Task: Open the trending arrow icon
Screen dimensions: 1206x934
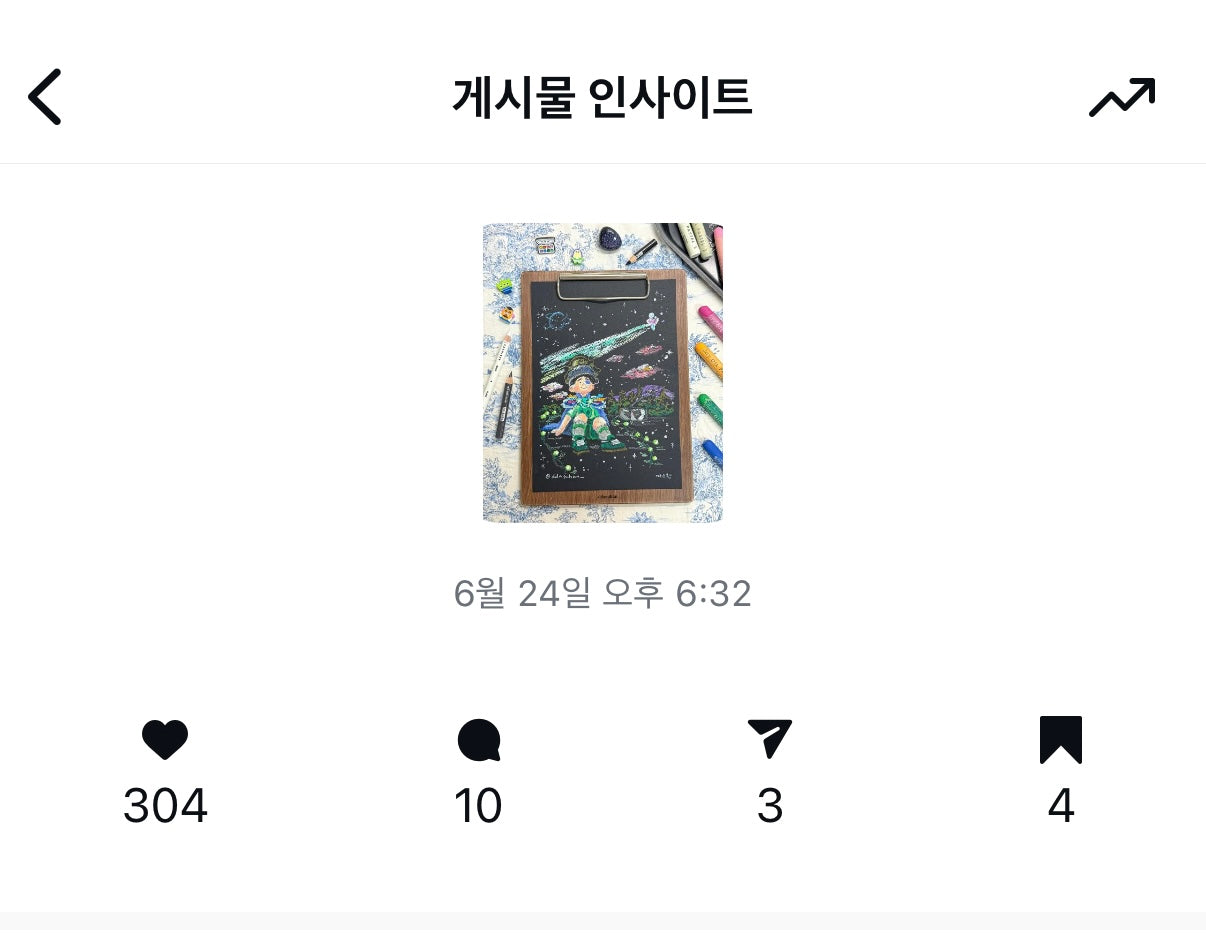Action: point(1121,97)
